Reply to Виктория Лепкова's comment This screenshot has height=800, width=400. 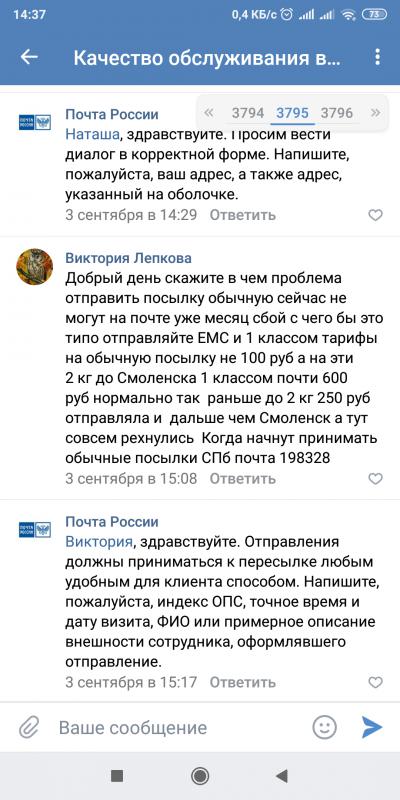[x=242, y=479]
